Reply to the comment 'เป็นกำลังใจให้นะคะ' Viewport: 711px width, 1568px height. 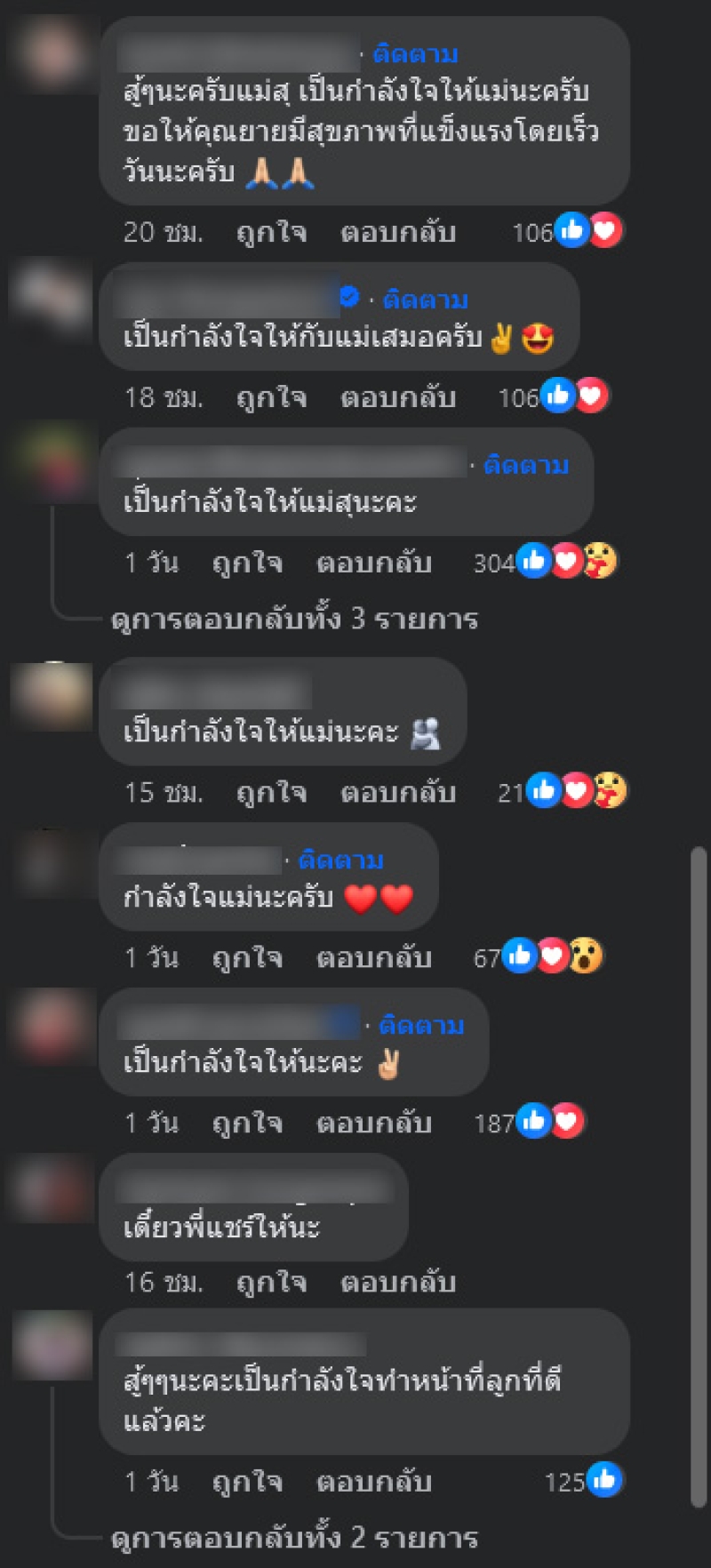373,1123
